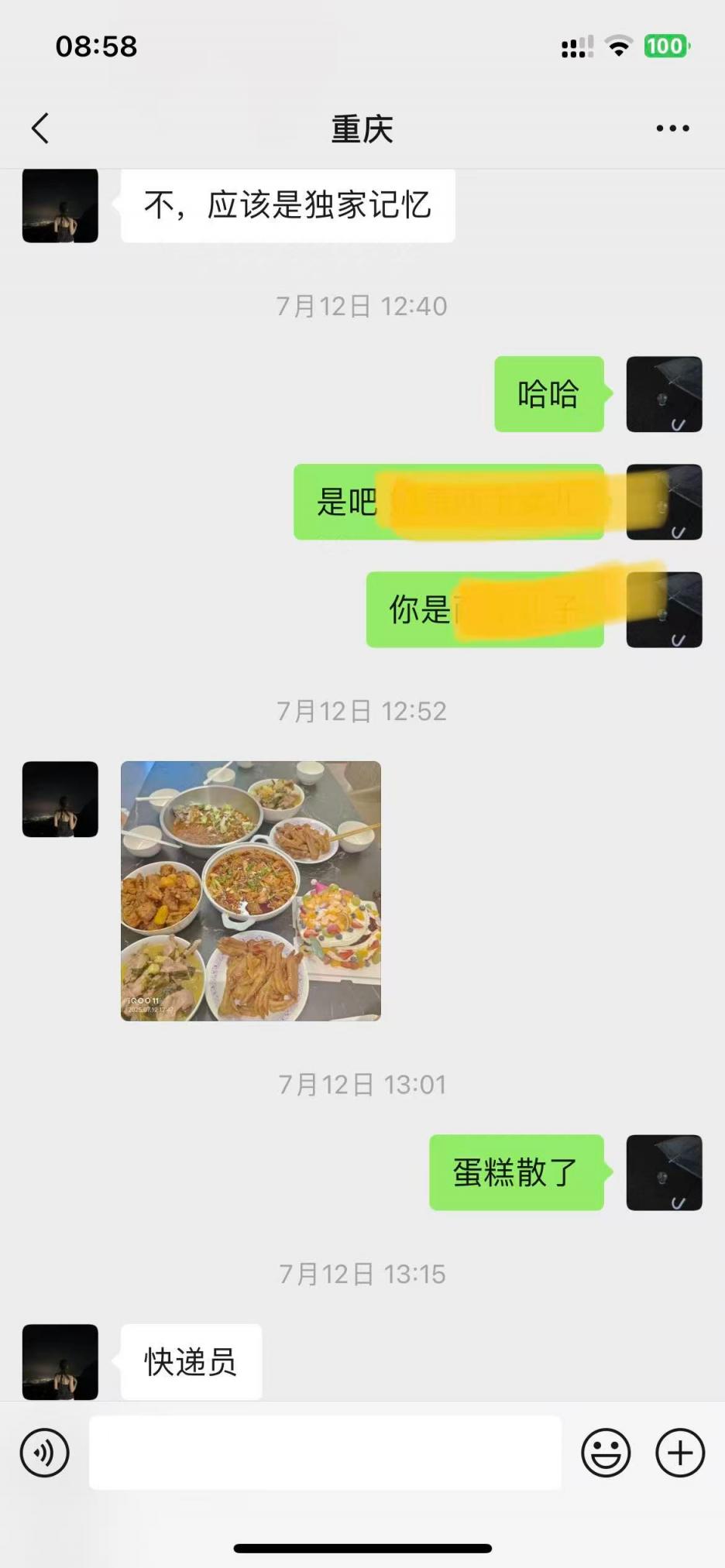Open the plus attachments menu
725x1568 pixels.
coord(680,1453)
